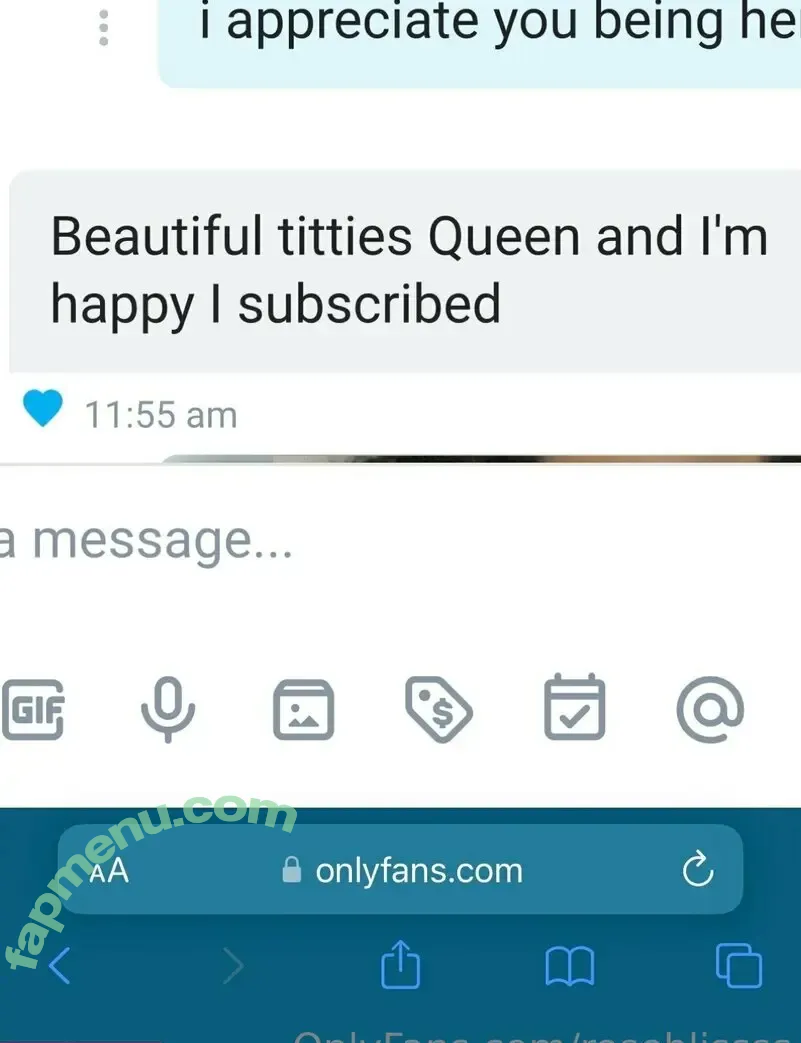
Task: Show all open Safari tabs
Action: pyautogui.click(x=739, y=965)
